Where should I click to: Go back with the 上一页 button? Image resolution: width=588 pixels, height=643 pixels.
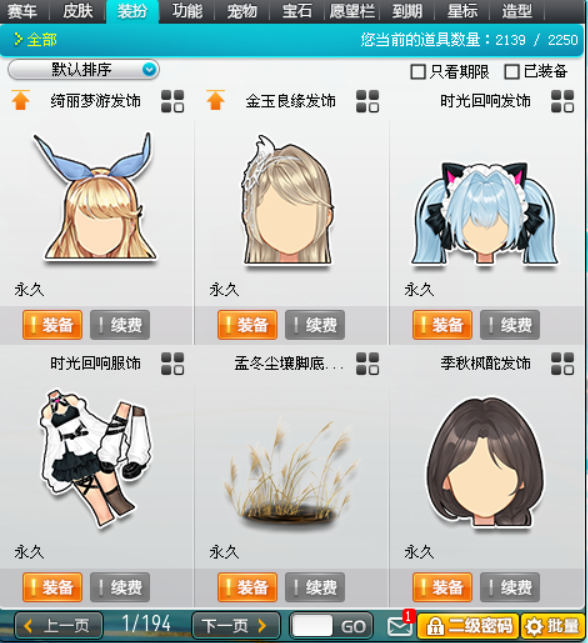pos(59,626)
